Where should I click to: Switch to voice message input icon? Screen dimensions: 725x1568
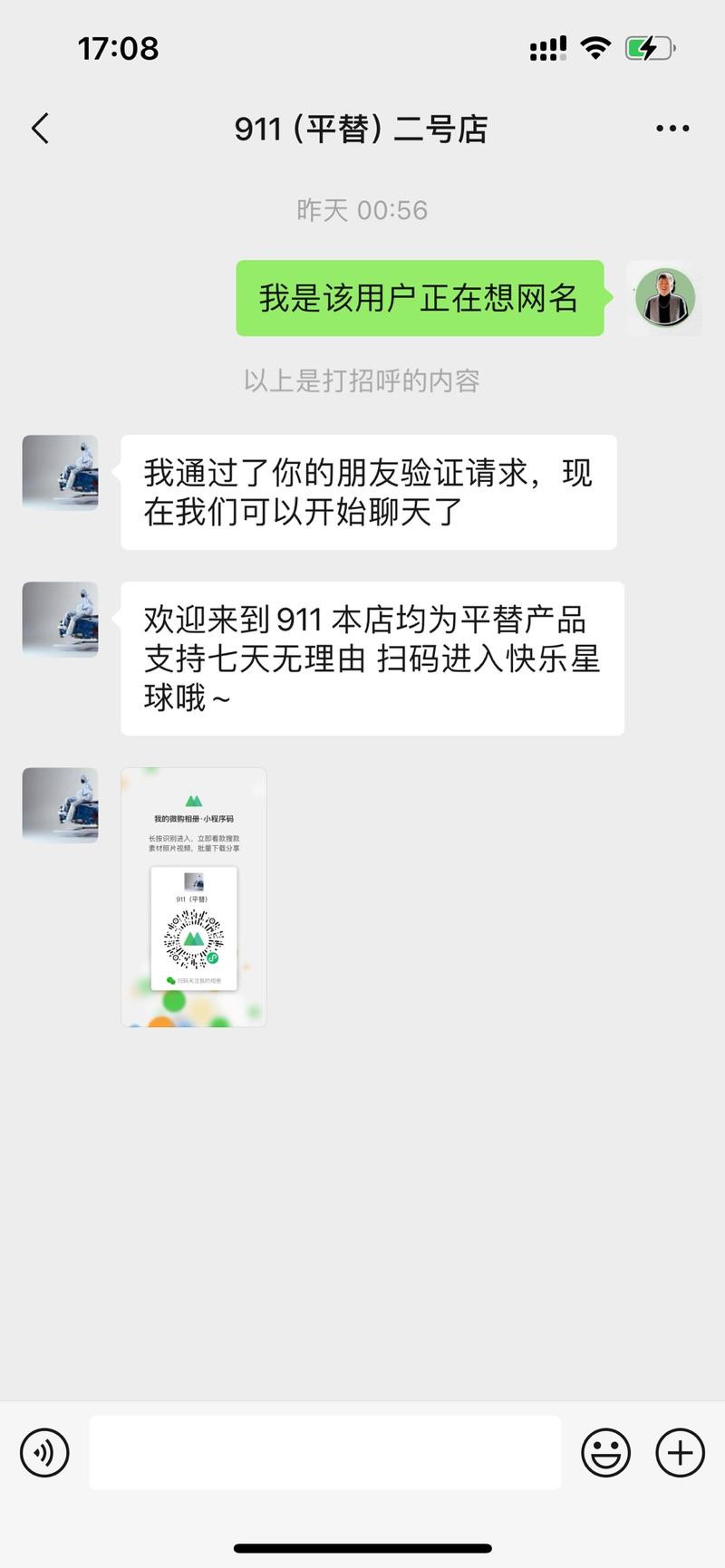(44, 1453)
